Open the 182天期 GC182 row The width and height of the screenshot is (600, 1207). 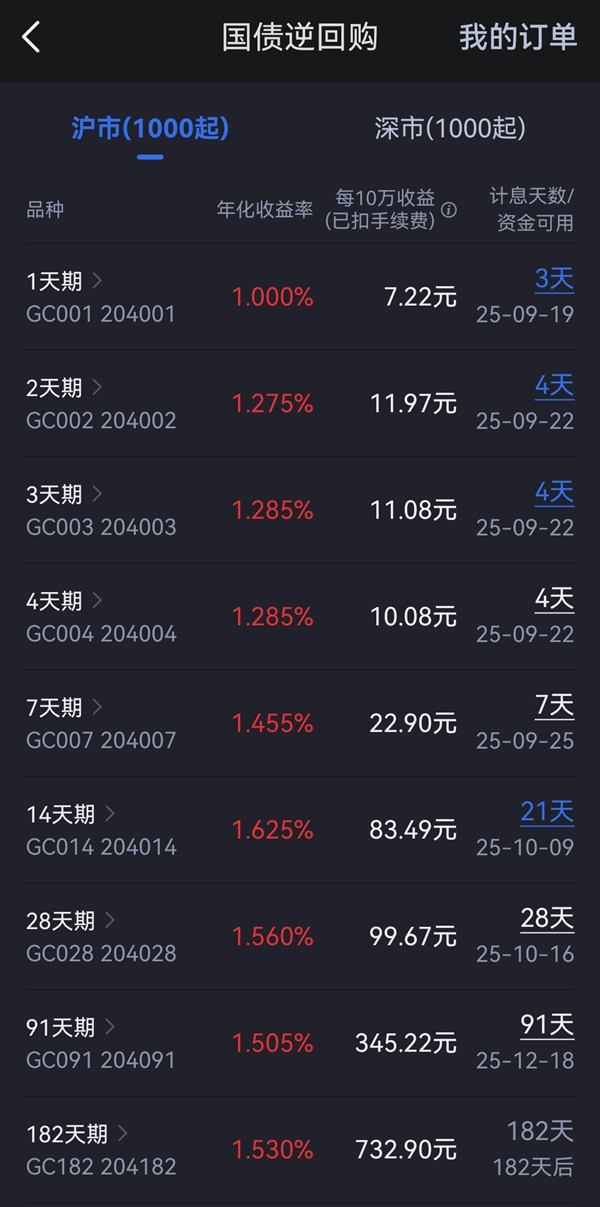pos(300,1150)
